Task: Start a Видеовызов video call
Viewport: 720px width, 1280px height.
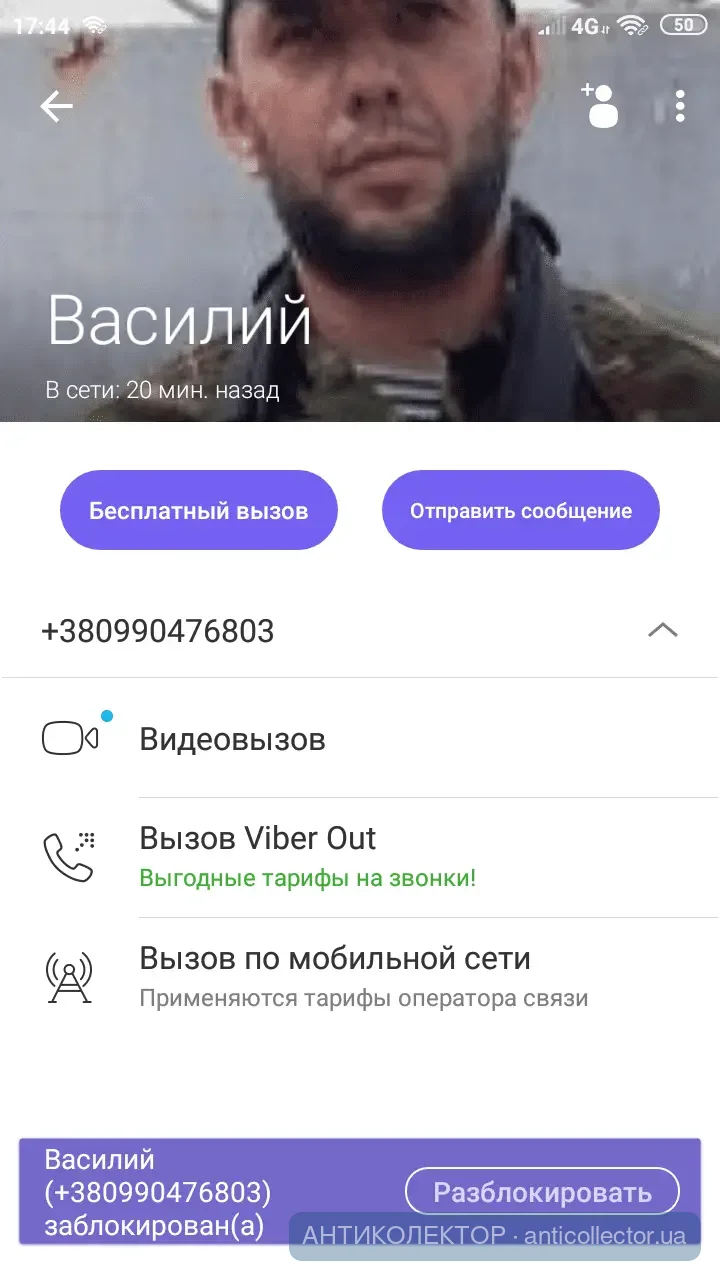Action: pyautogui.click(x=232, y=740)
